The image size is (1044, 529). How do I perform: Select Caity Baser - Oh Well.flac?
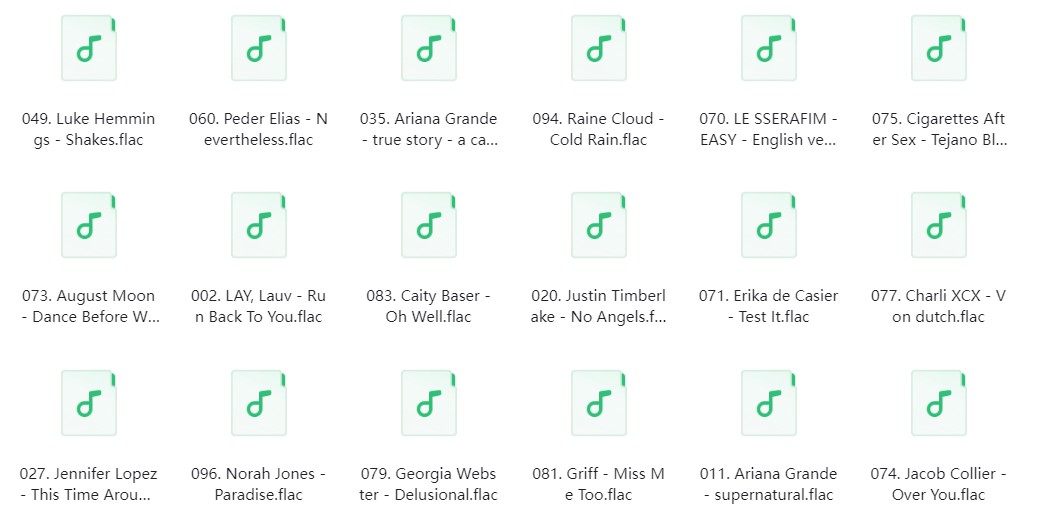tap(429, 225)
